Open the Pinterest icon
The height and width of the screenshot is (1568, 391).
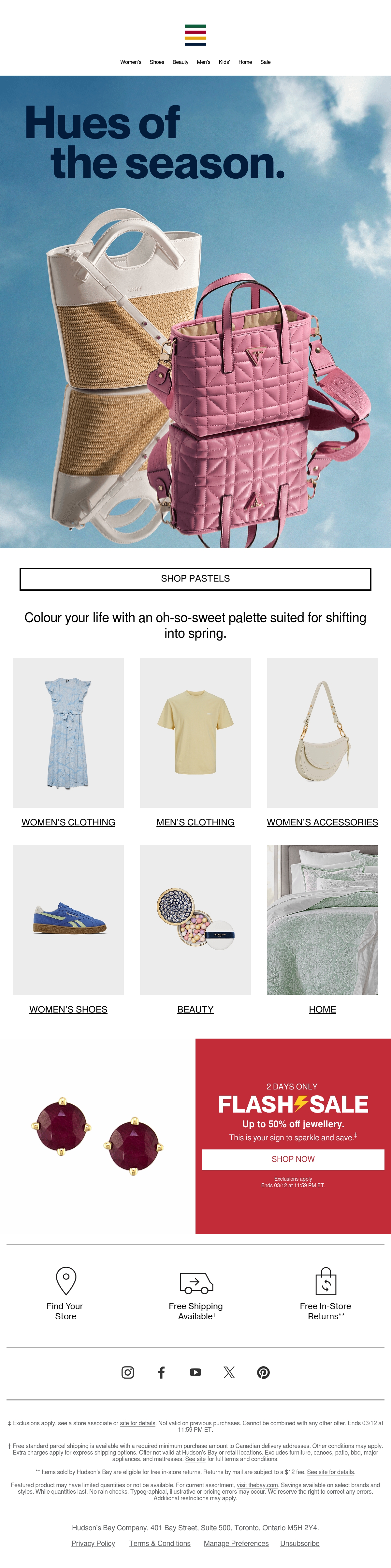[263, 1372]
